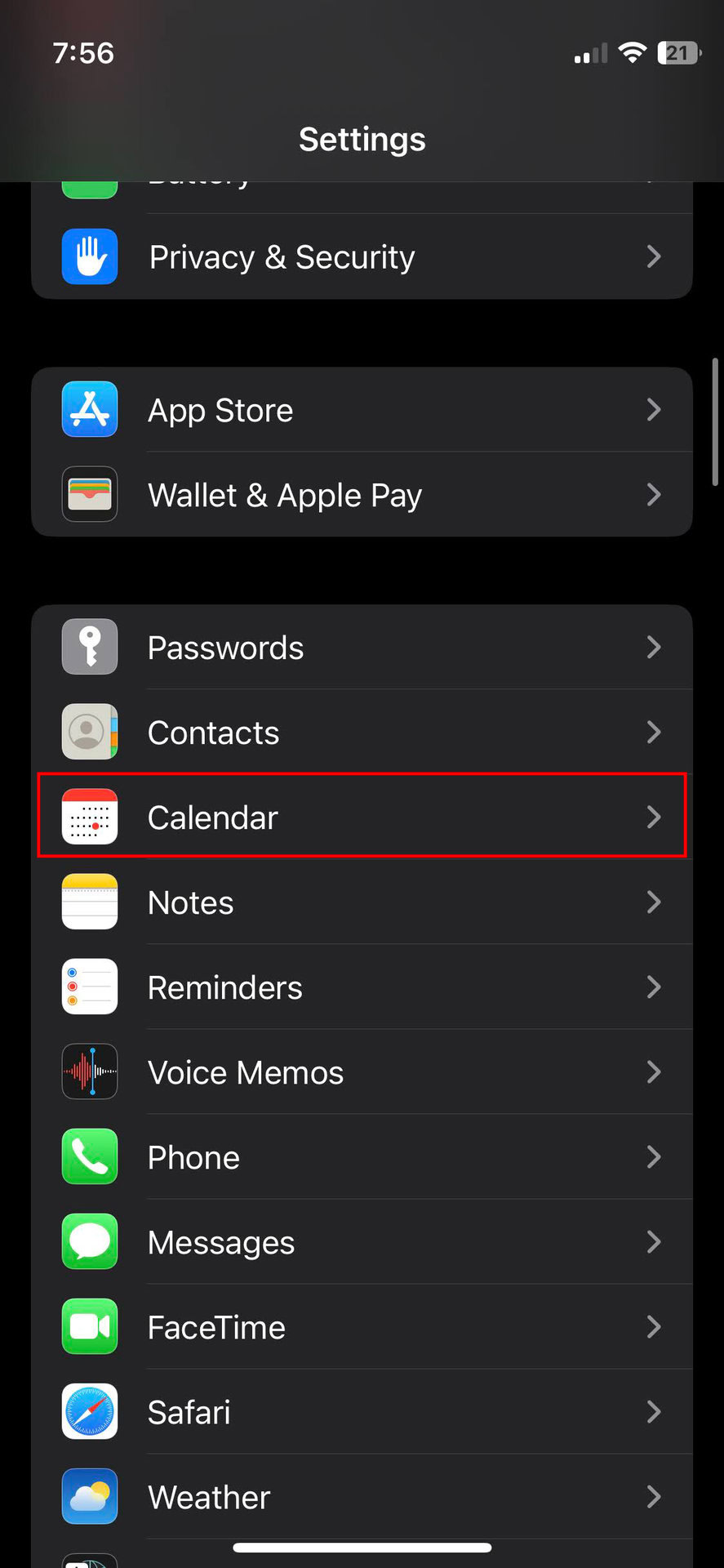Open Privacy & Security settings
Screen dimensions: 724x1568
(x=362, y=257)
